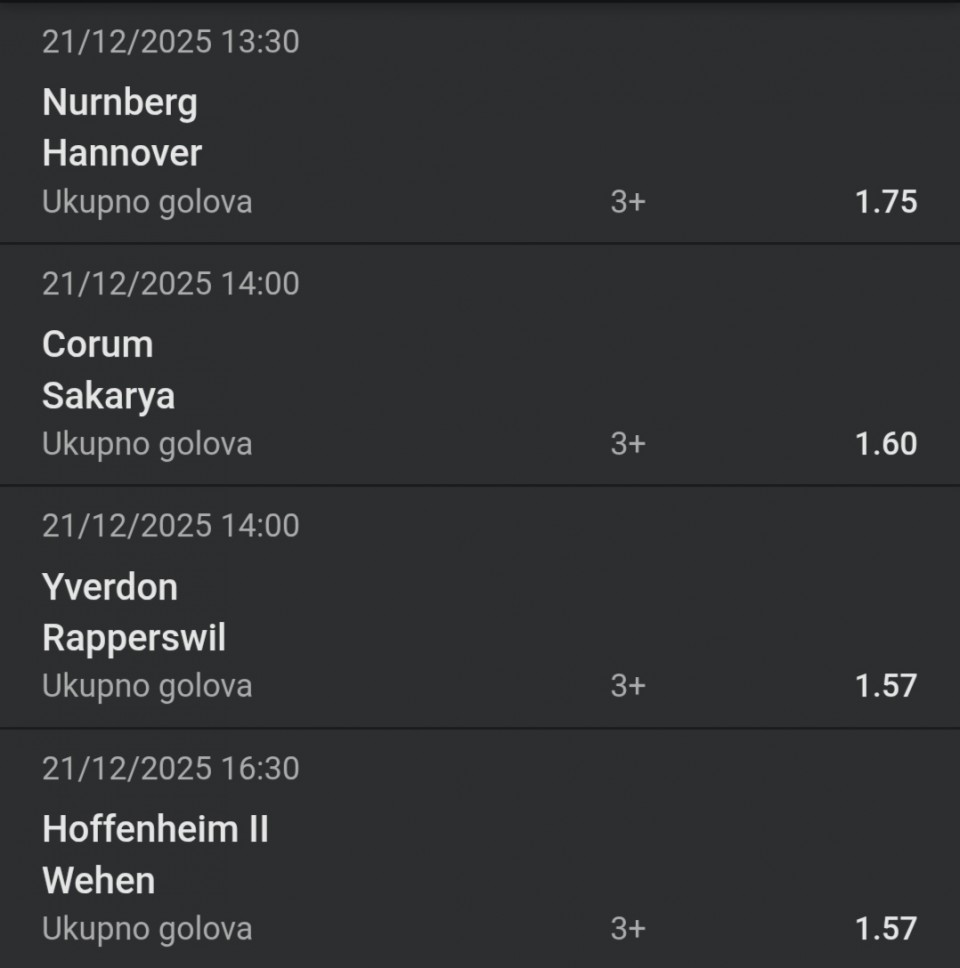960x968 pixels.
Task: Select the Corum vs Sakarya bet row
Action: pos(480,369)
